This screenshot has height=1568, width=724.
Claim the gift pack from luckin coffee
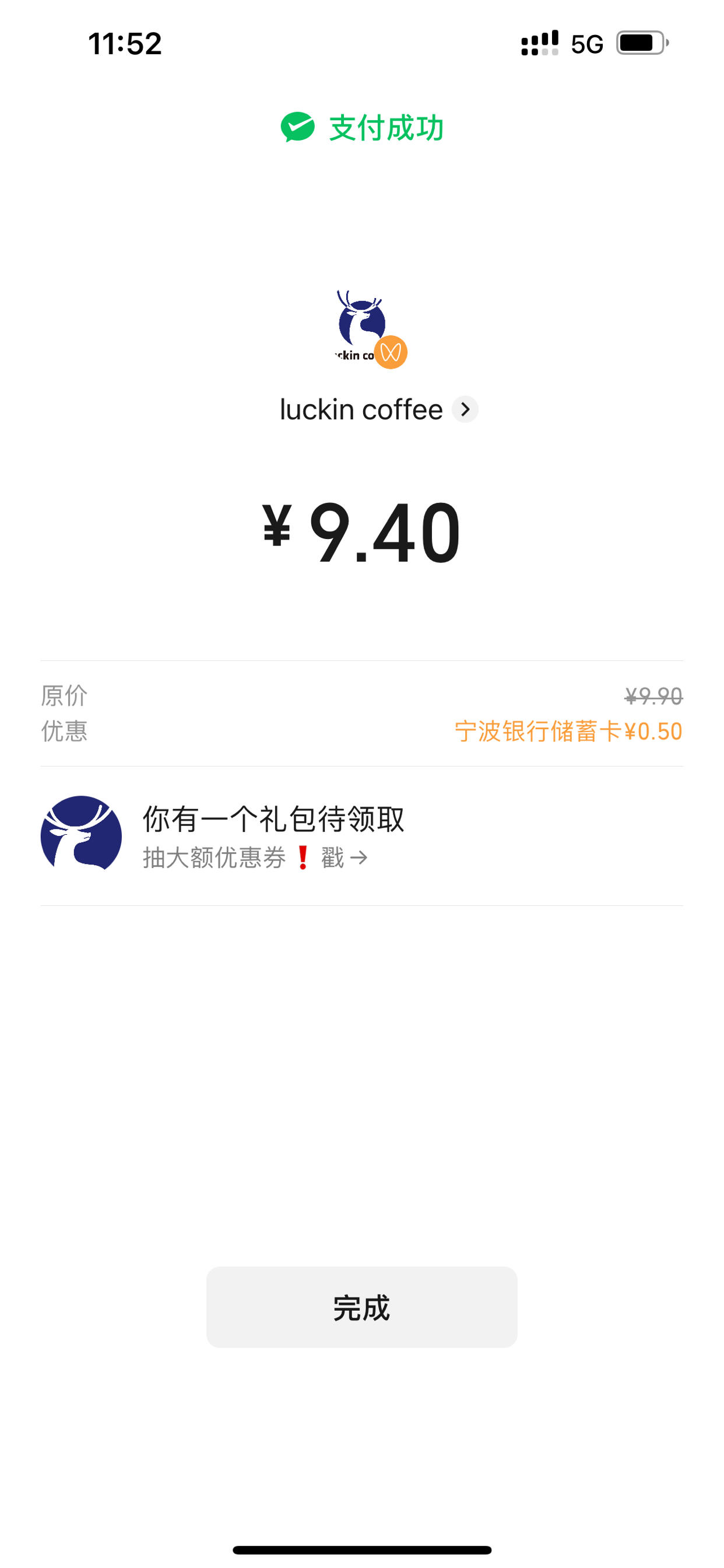tap(362, 835)
